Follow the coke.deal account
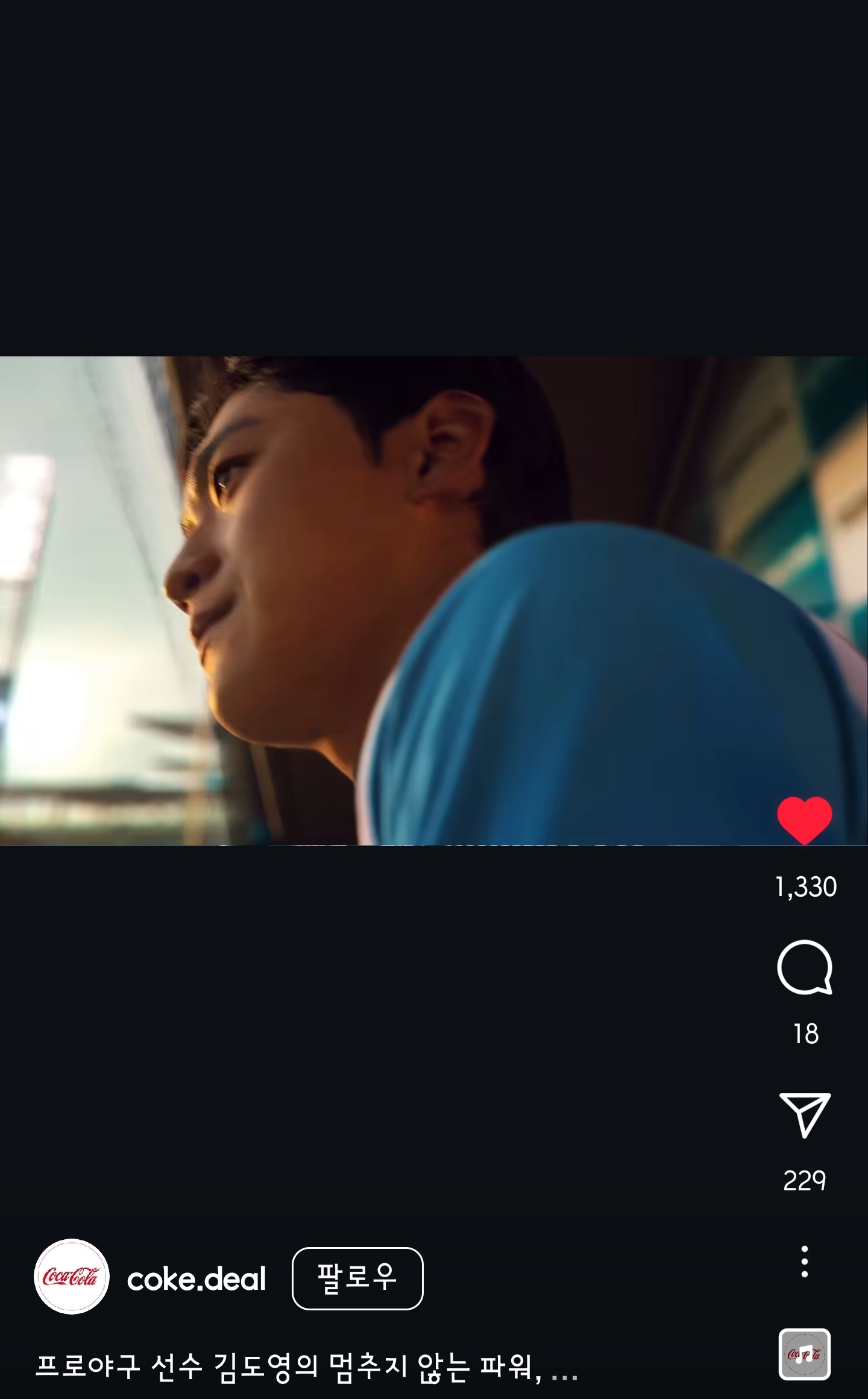Viewport: 868px width, 1399px height. (x=357, y=1278)
